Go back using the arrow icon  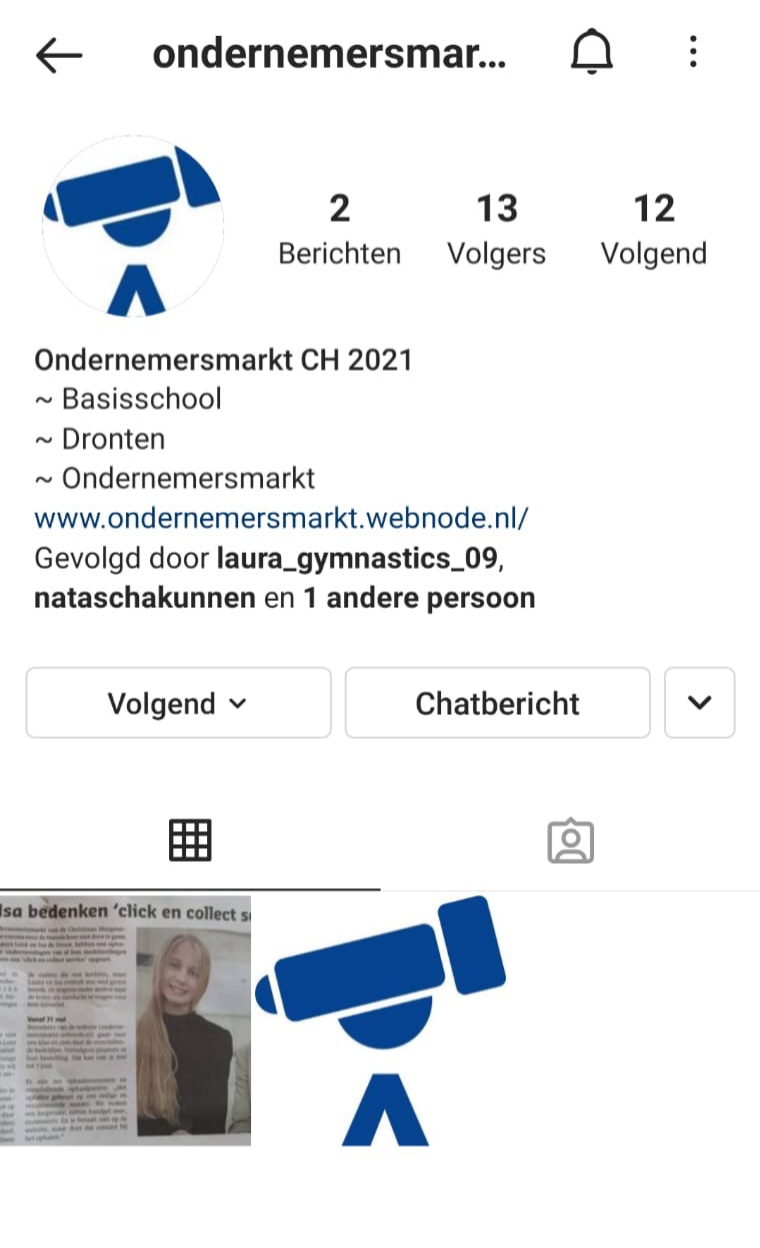[59, 56]
